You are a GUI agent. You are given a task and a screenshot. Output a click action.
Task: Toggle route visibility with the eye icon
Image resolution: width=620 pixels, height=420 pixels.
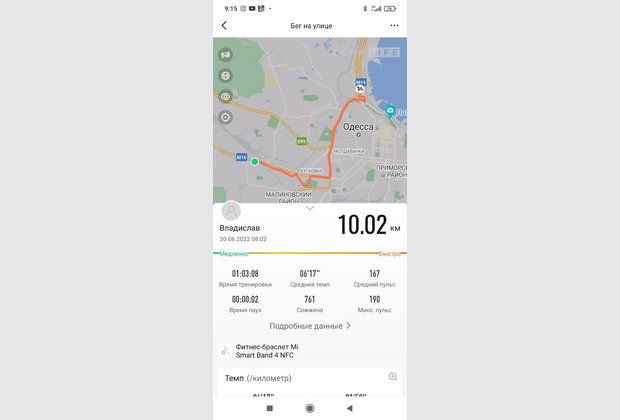click(225, 96)
